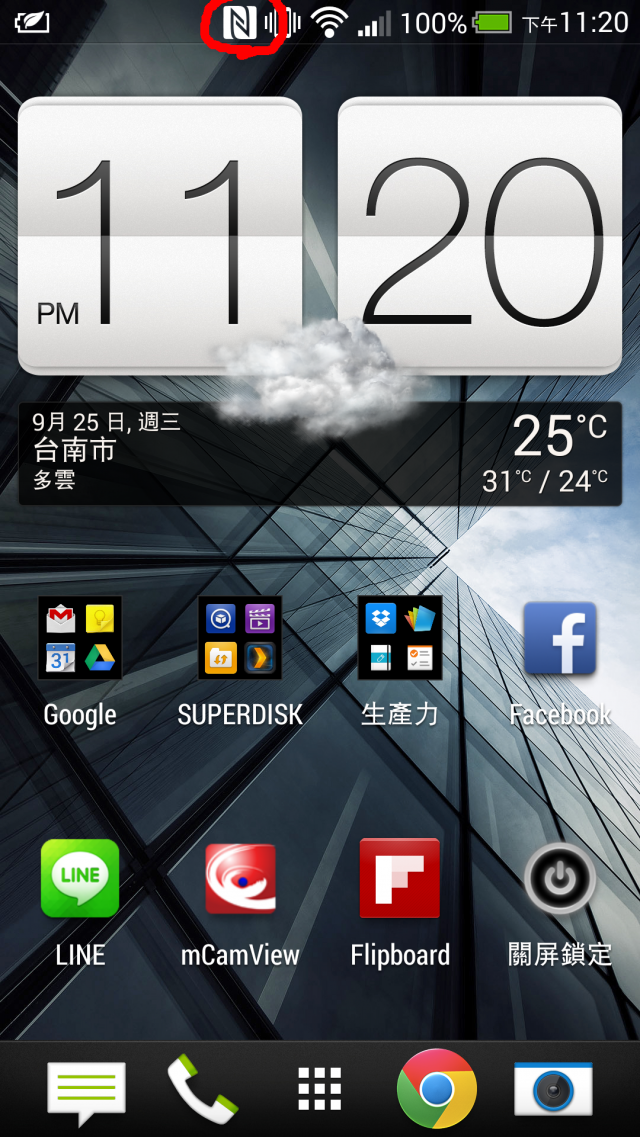The image size is (640, 1138).
Task: Open the Camera app
Action: pyautogui.click(x=553, y=1089)
